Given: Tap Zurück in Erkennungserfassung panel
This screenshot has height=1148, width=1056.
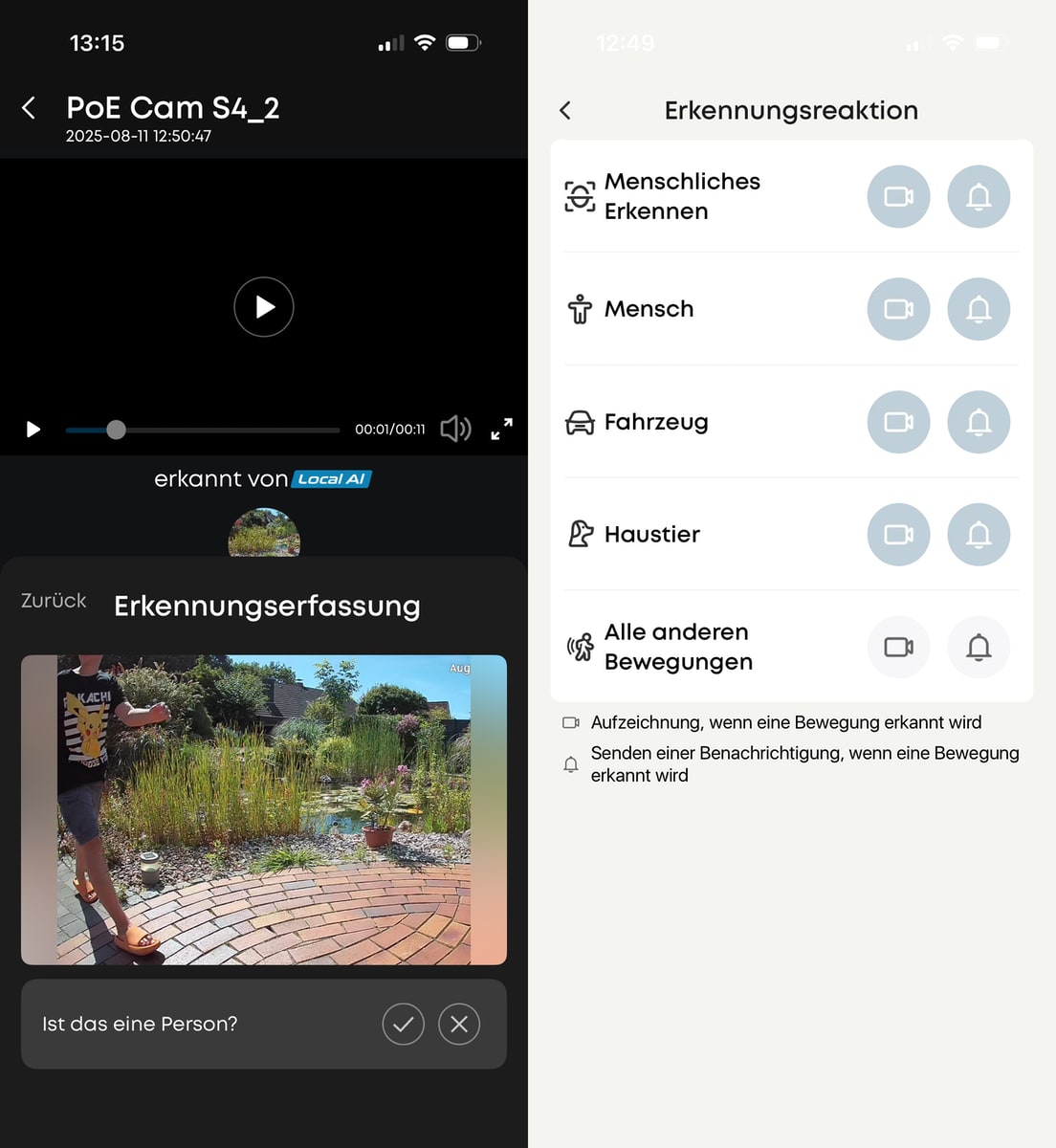Looking at the screenshot, I should [x=54, y=601].
